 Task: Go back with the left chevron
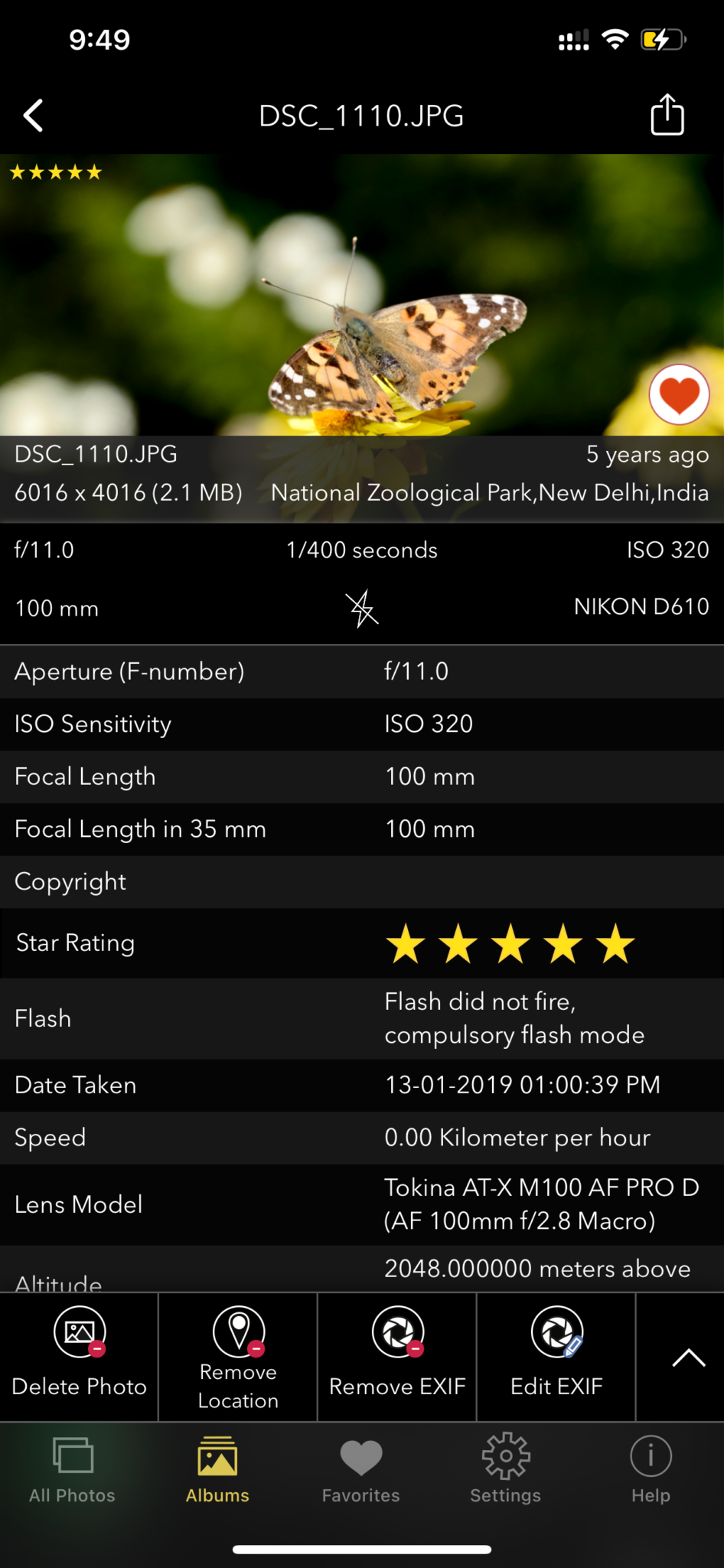32,115
